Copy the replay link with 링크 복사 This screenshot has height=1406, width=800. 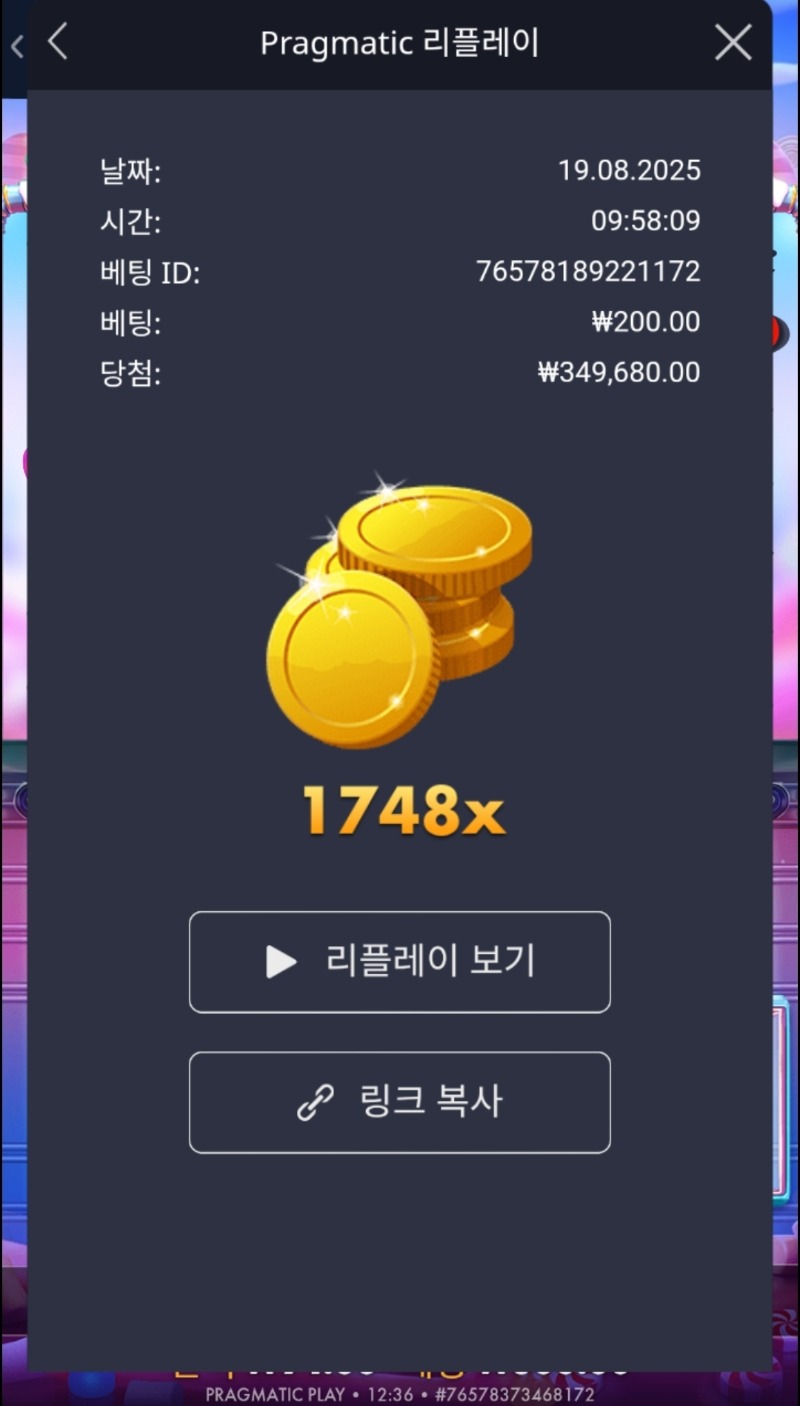click(x=399, y=1102)
